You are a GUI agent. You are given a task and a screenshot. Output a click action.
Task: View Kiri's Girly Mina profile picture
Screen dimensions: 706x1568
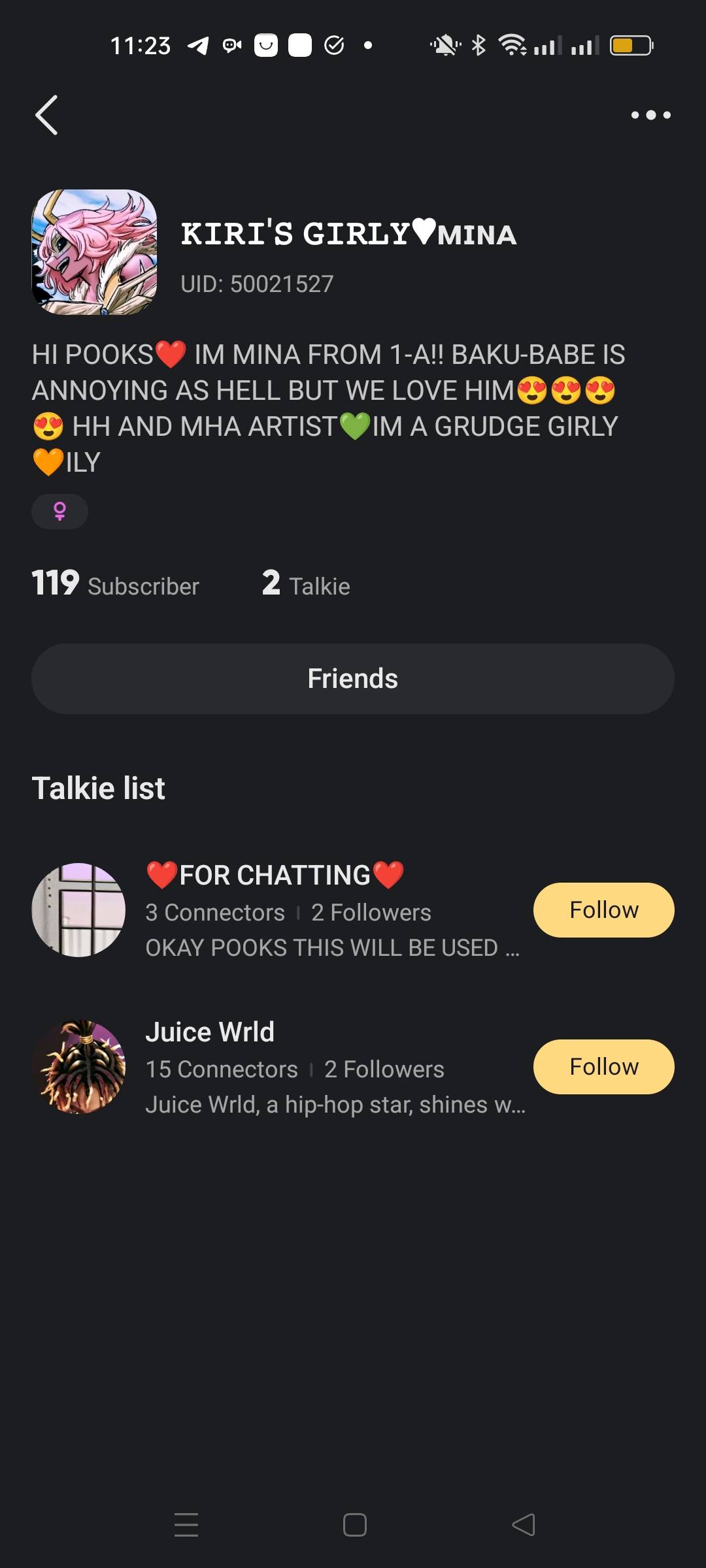coord(94,252)
